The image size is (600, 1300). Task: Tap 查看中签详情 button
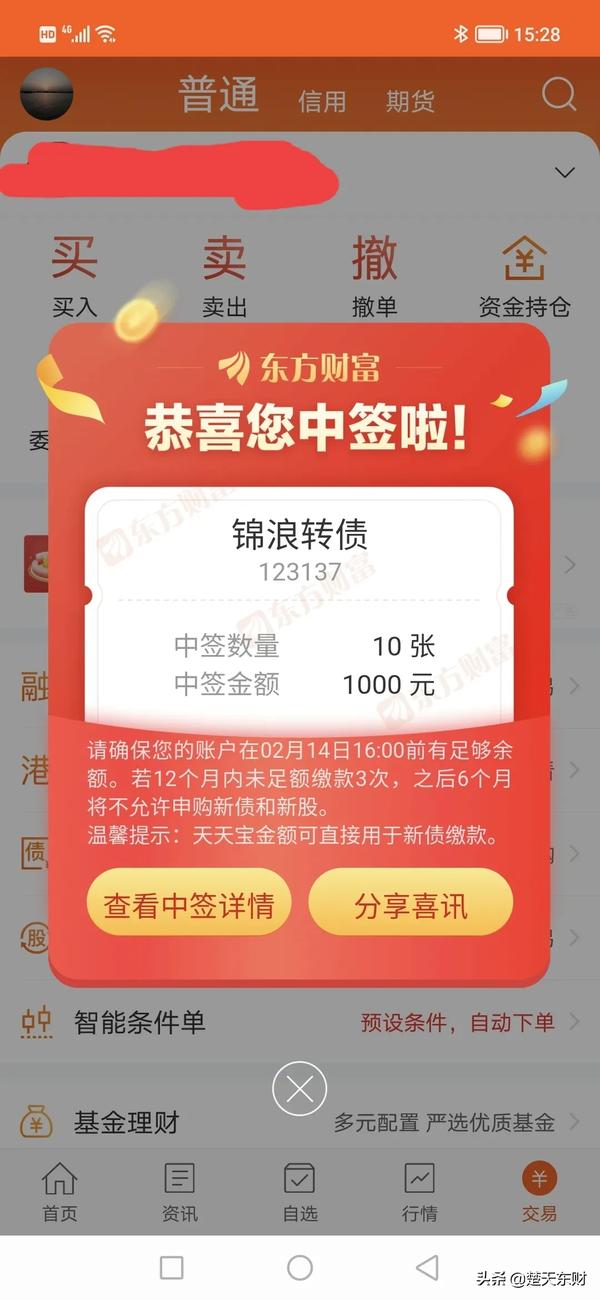(189, 905)
